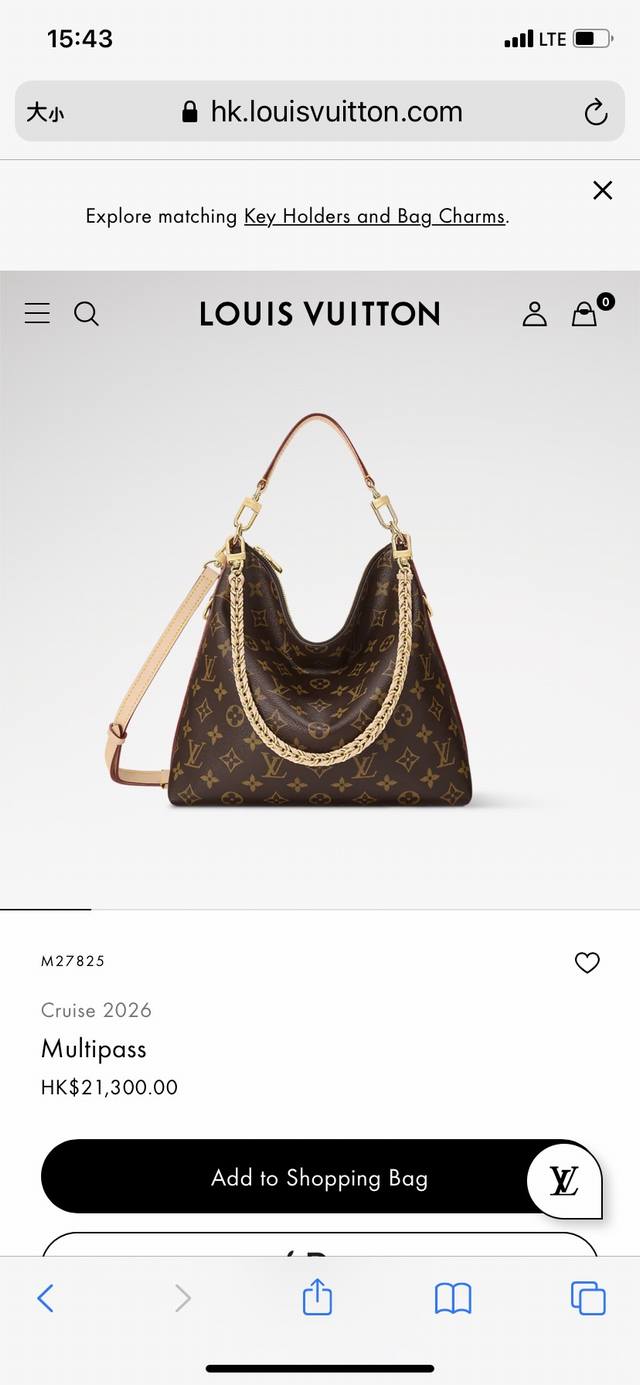Viewport: 640px width, 1385px height.
Task: Open the Safari share sheet
Action: pyautogui.click(x=317, y=1297)
